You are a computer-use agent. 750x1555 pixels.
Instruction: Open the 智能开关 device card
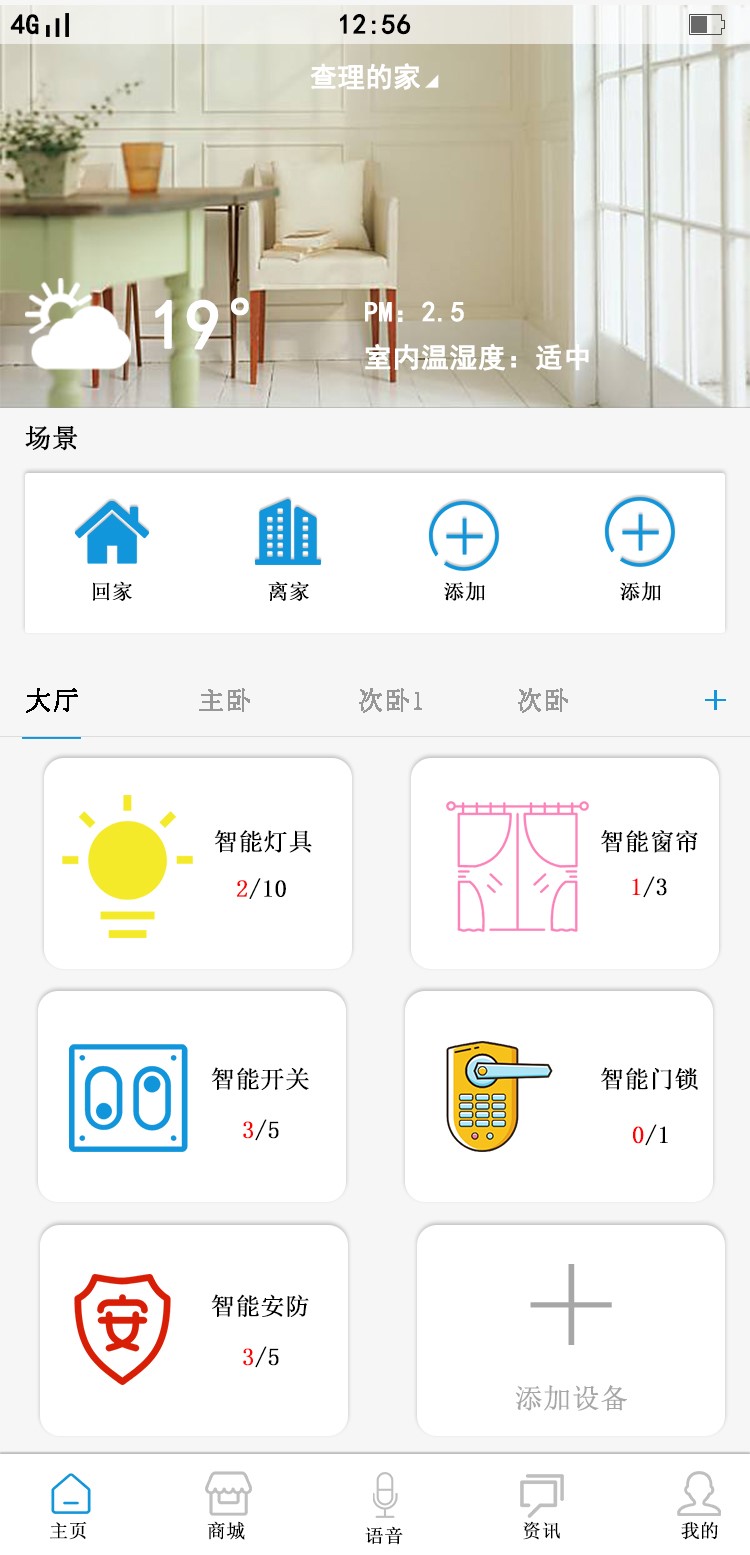[192, 1097]
